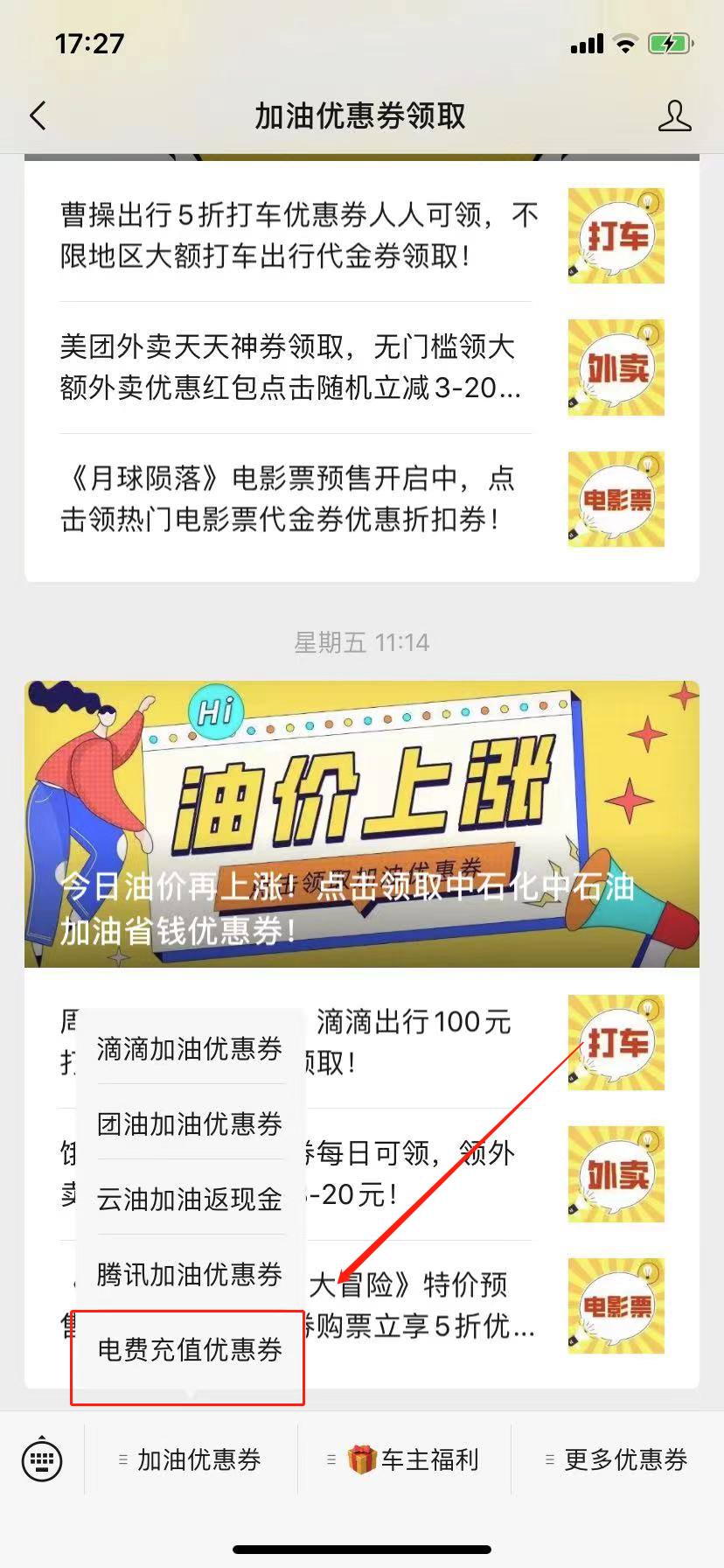Select 滴滴加油优惠券 from popup menu

[x=190, y=1048]
